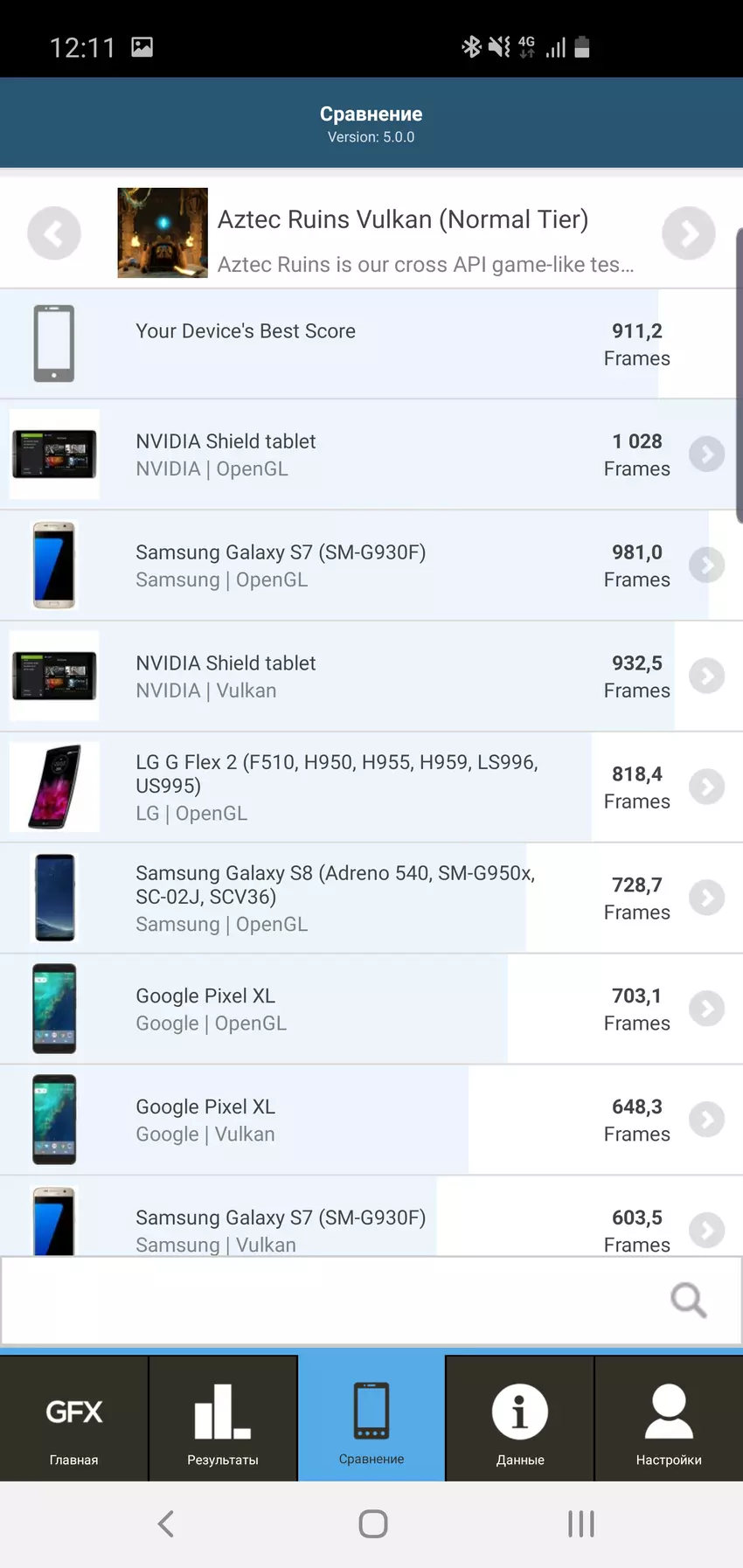743x1568 pixels.
Task: Switch to the Результаты tab
Action: pyautogui.click(x=223, y=1419)
